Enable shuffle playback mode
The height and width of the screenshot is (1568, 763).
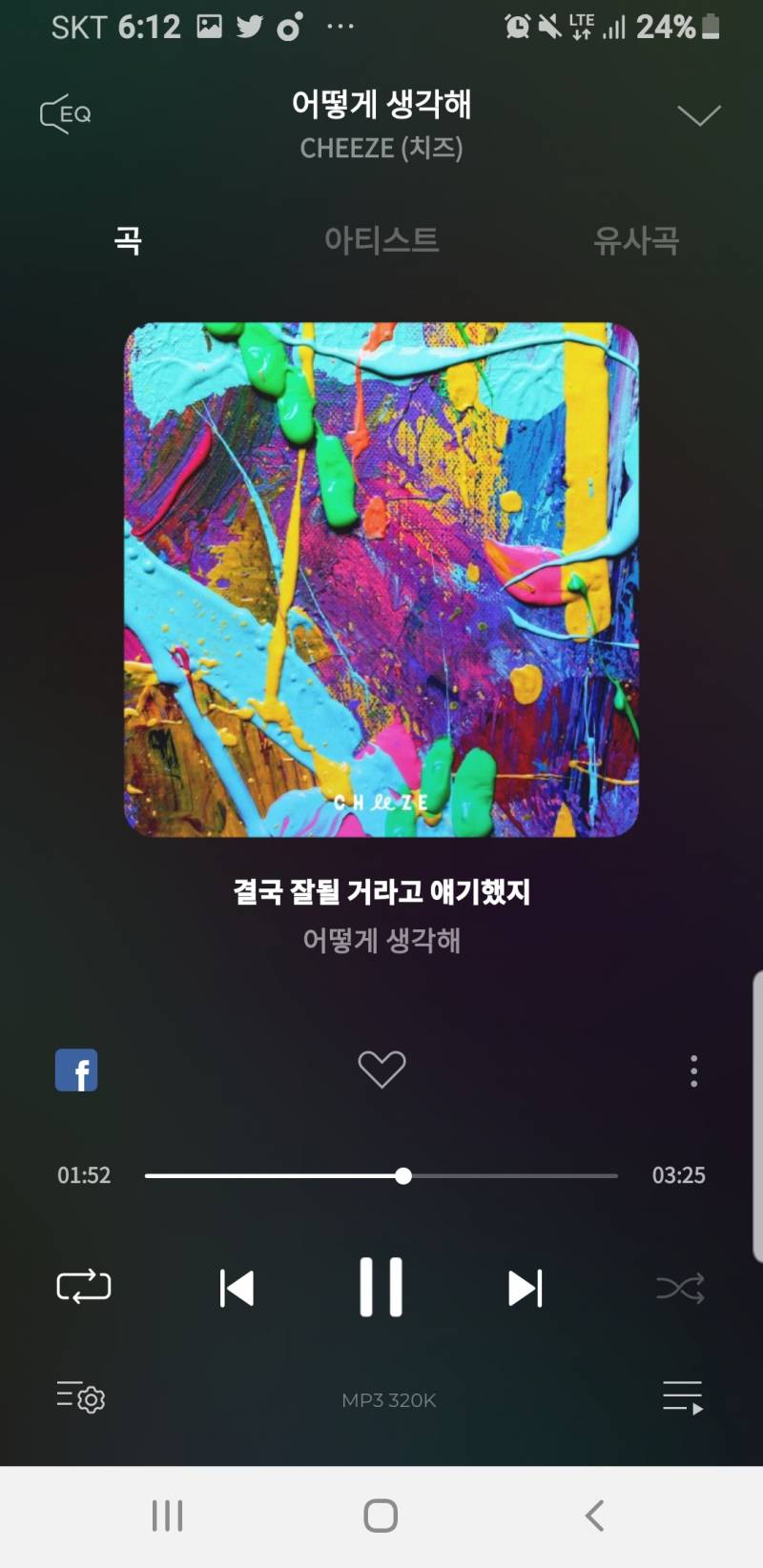(x=681, y=1288)
